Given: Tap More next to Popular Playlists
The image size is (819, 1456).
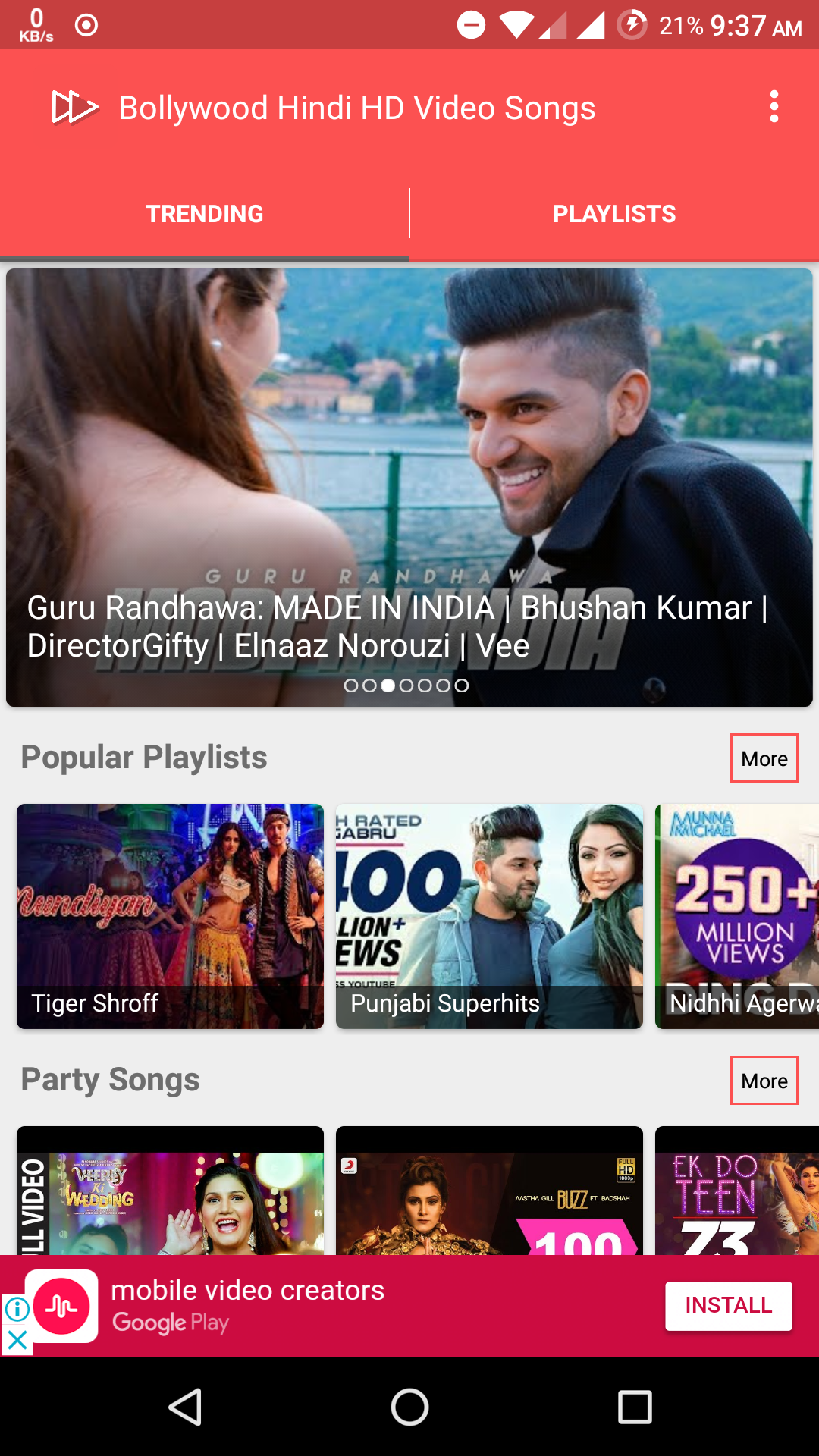Looking at the screenshot, I should [764, 758].
